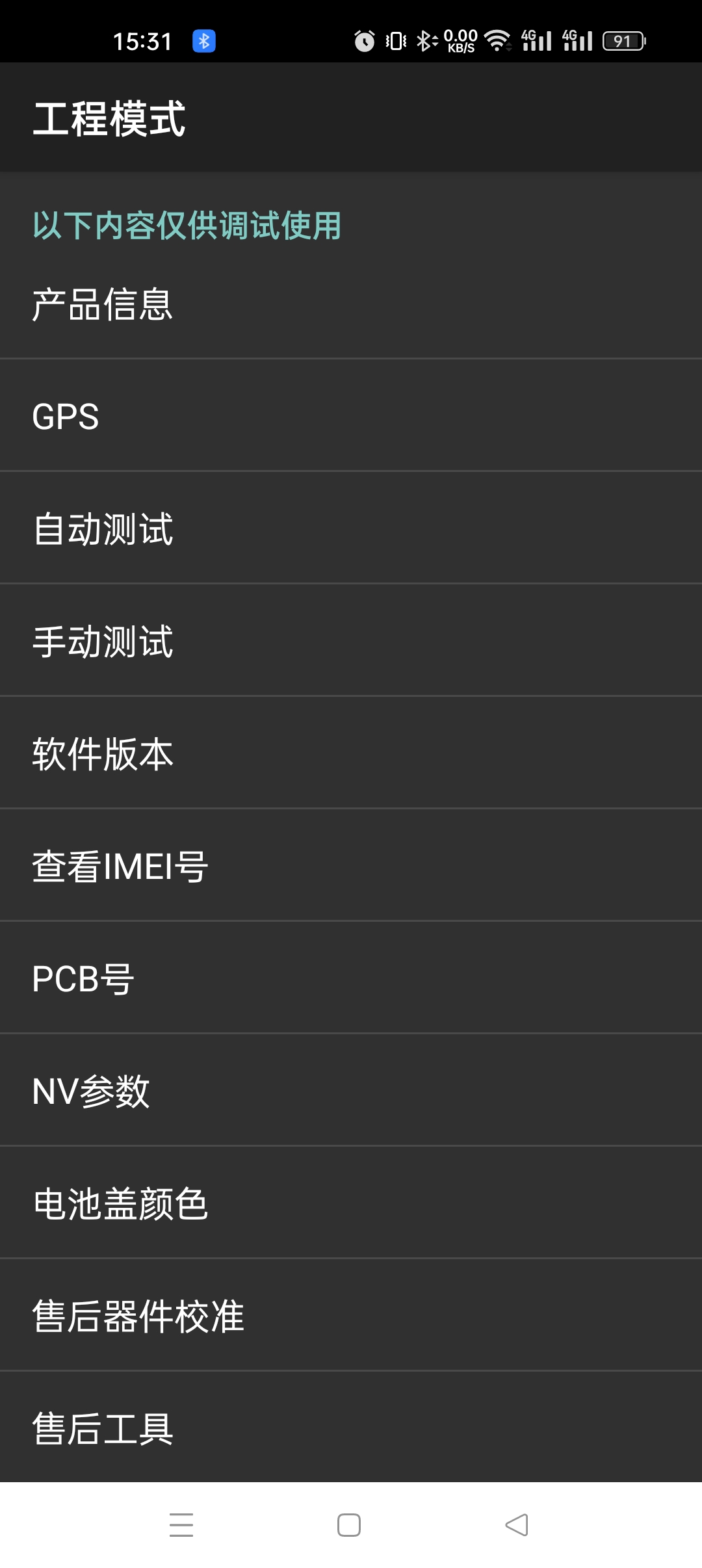Open recent apps from the navigation bar
This screenshot has height=1568, width=702.
coord(181,1525)
